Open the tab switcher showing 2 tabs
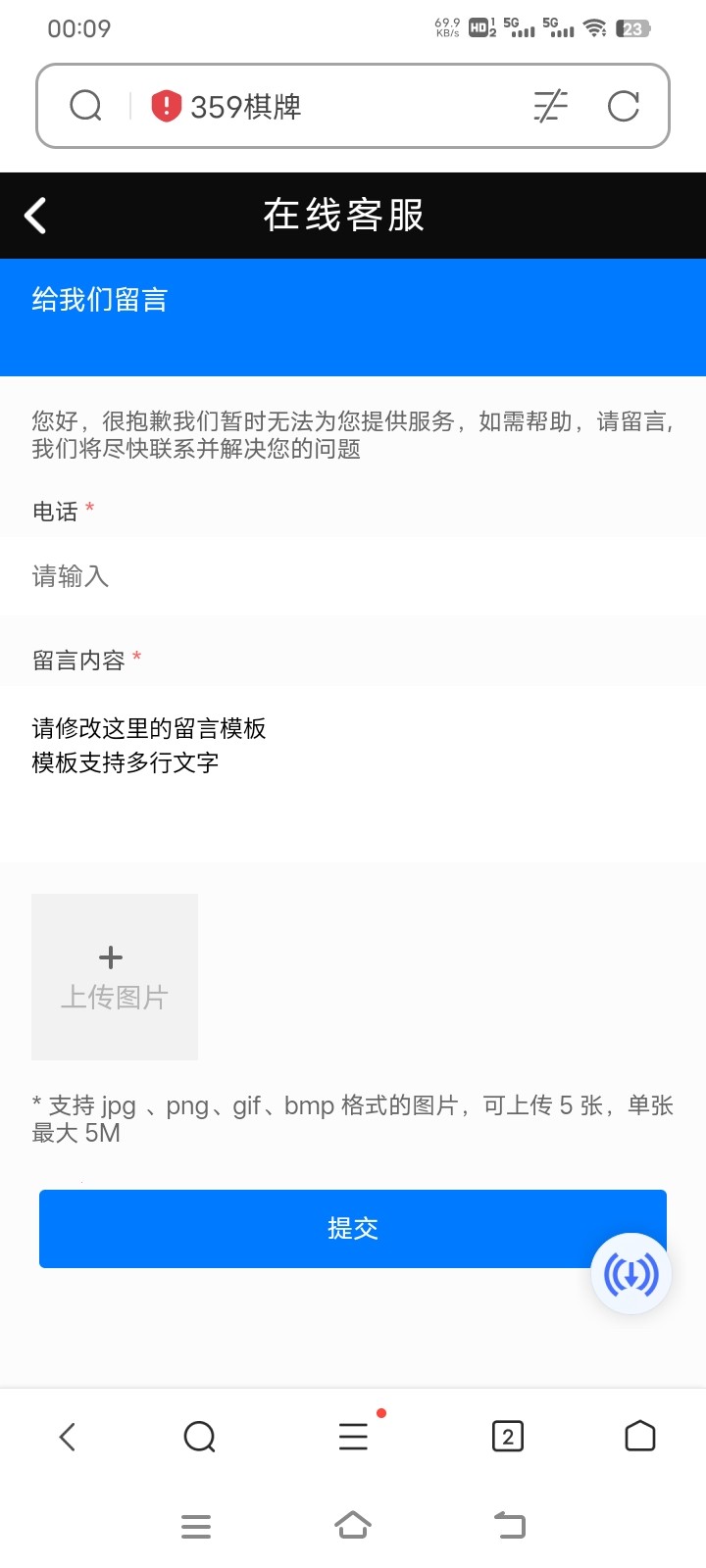Image resolution: width=706 pixels, height=1568 pixels. point(507,1437)
